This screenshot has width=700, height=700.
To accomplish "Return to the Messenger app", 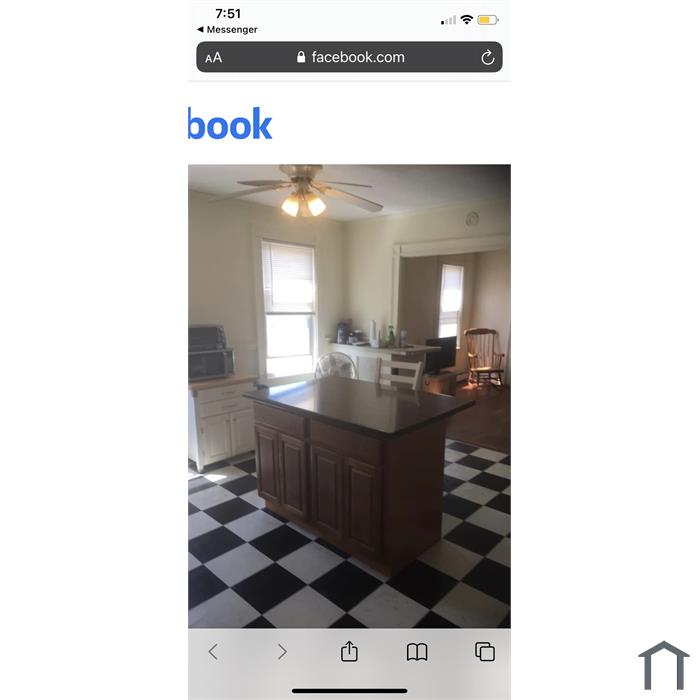I will pyautogui.click(x=227, y=30).
